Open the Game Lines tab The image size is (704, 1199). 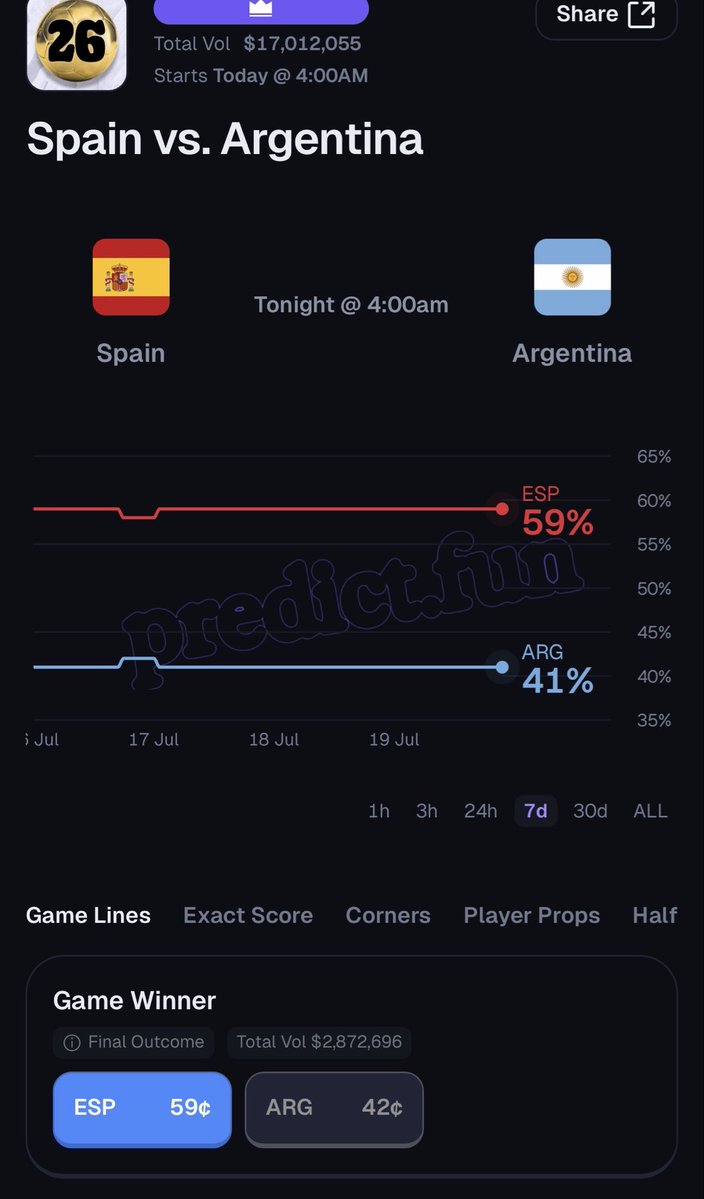pos(88,915)
